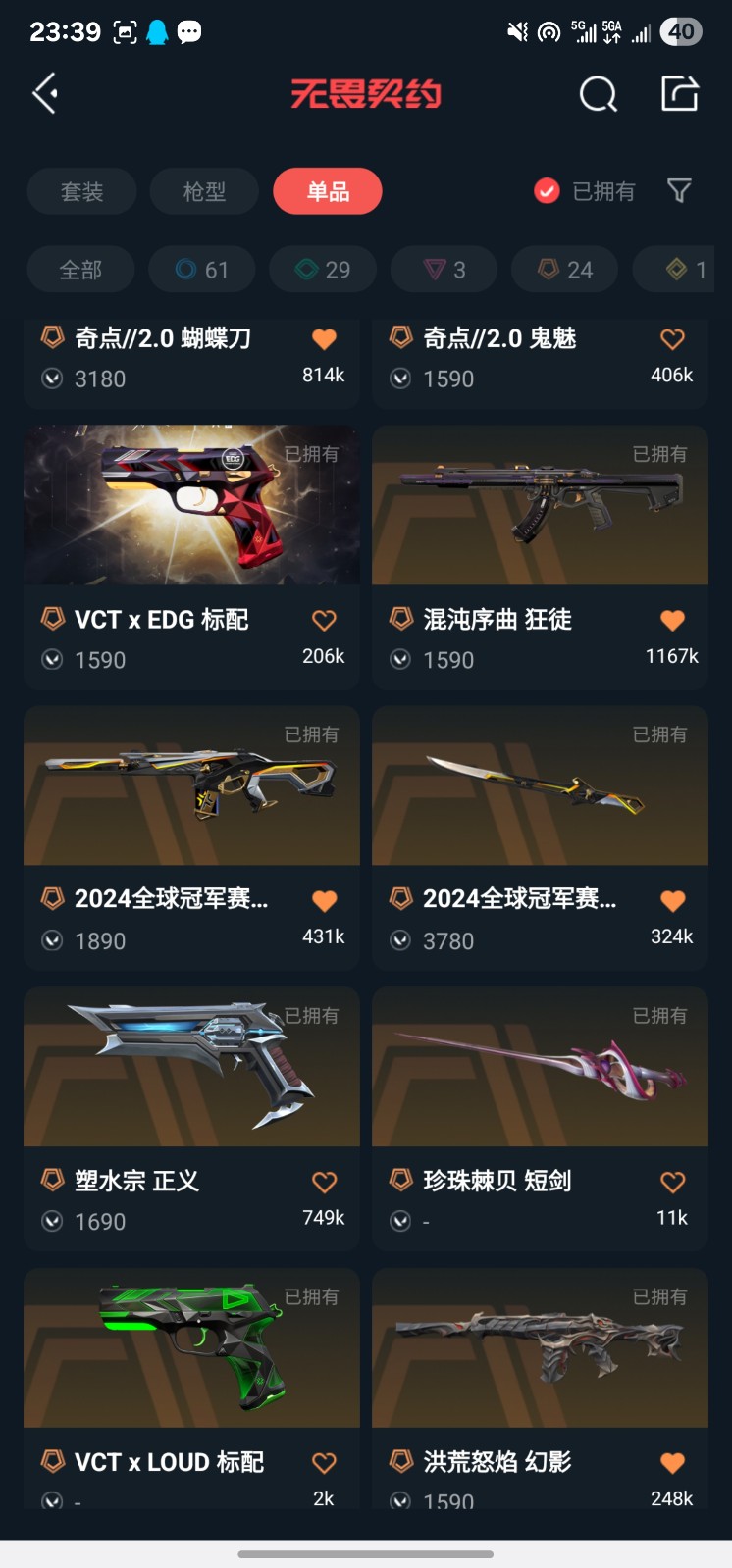The height and width of the screenshot is (1568, 732).
Task: Open the filter funnel icon
Action: [x=679, y=191]
